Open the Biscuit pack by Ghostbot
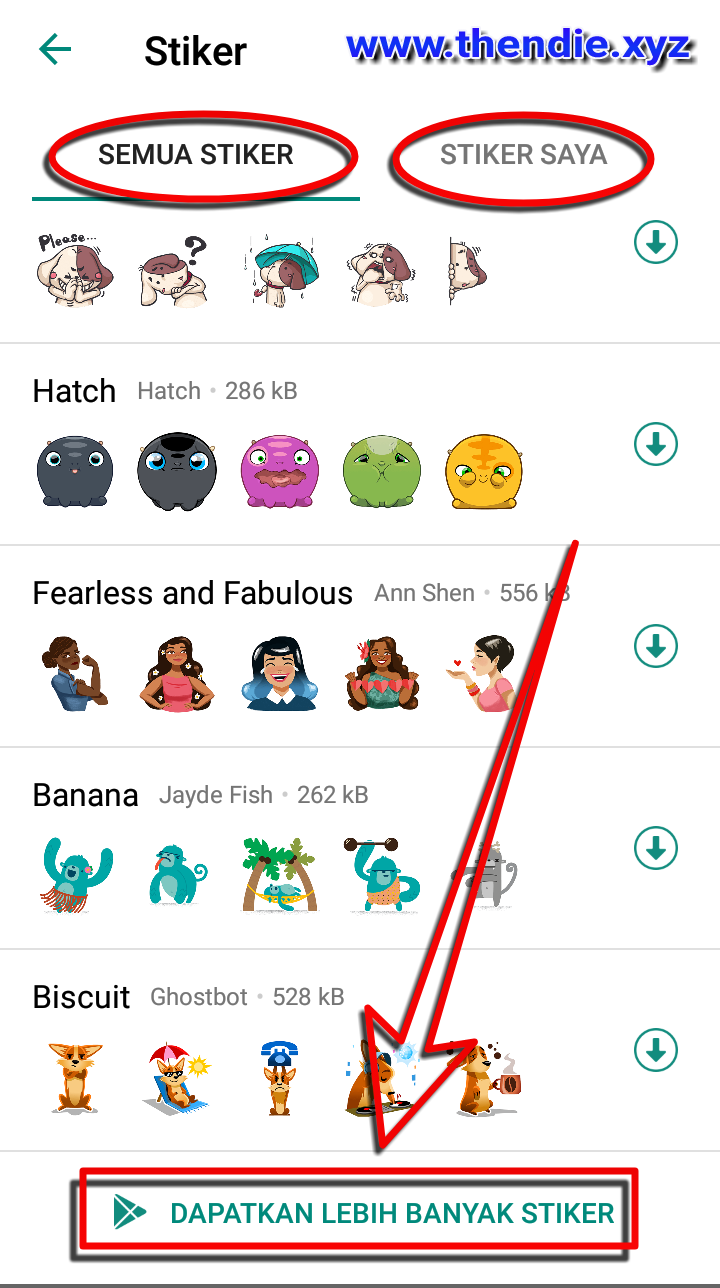The height and width of the screenshot is (1288, 720). pos(81,997)
